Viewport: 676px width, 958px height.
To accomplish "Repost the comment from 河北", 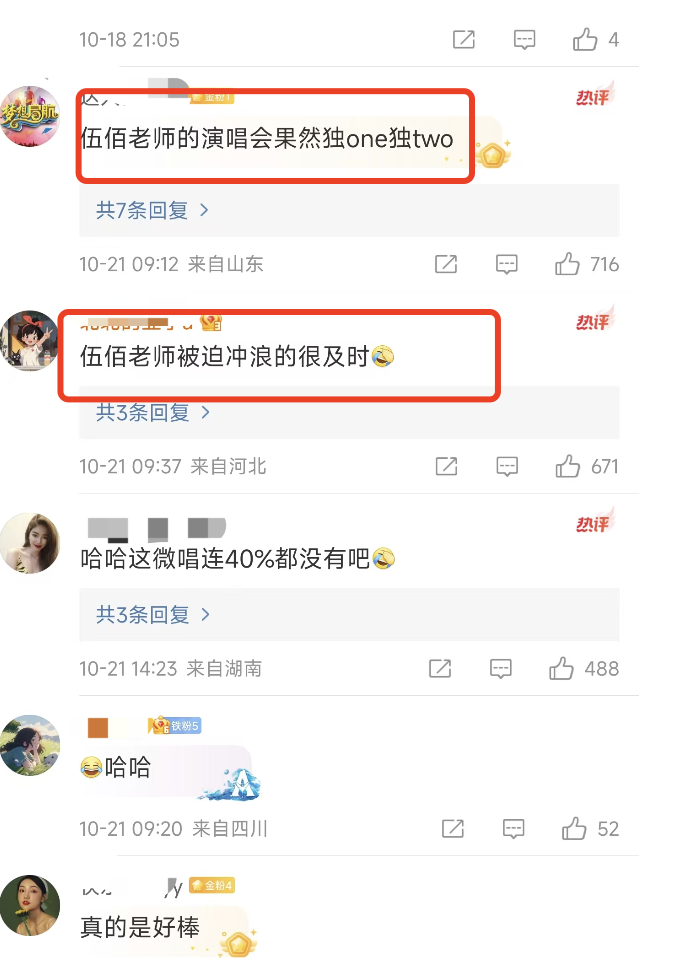I will pos(446,466).
